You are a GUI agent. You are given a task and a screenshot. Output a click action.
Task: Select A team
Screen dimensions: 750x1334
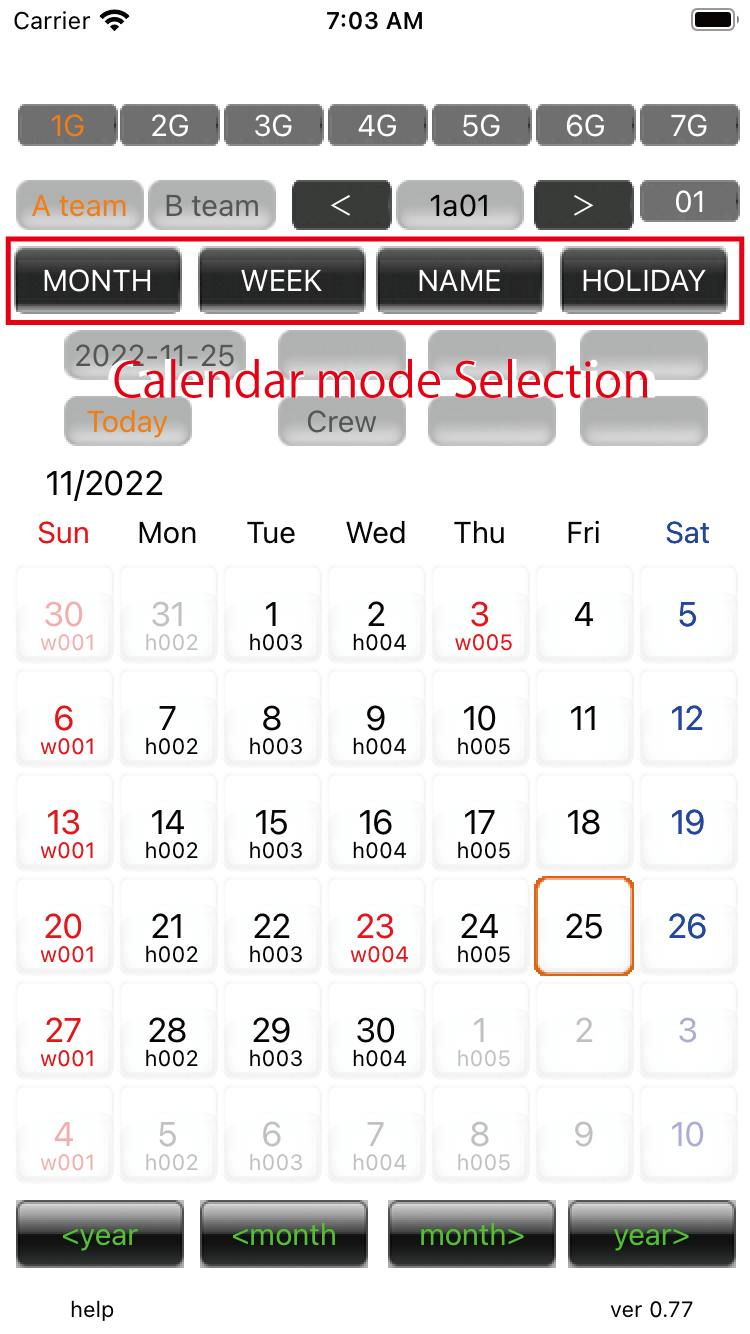point(80,206)
